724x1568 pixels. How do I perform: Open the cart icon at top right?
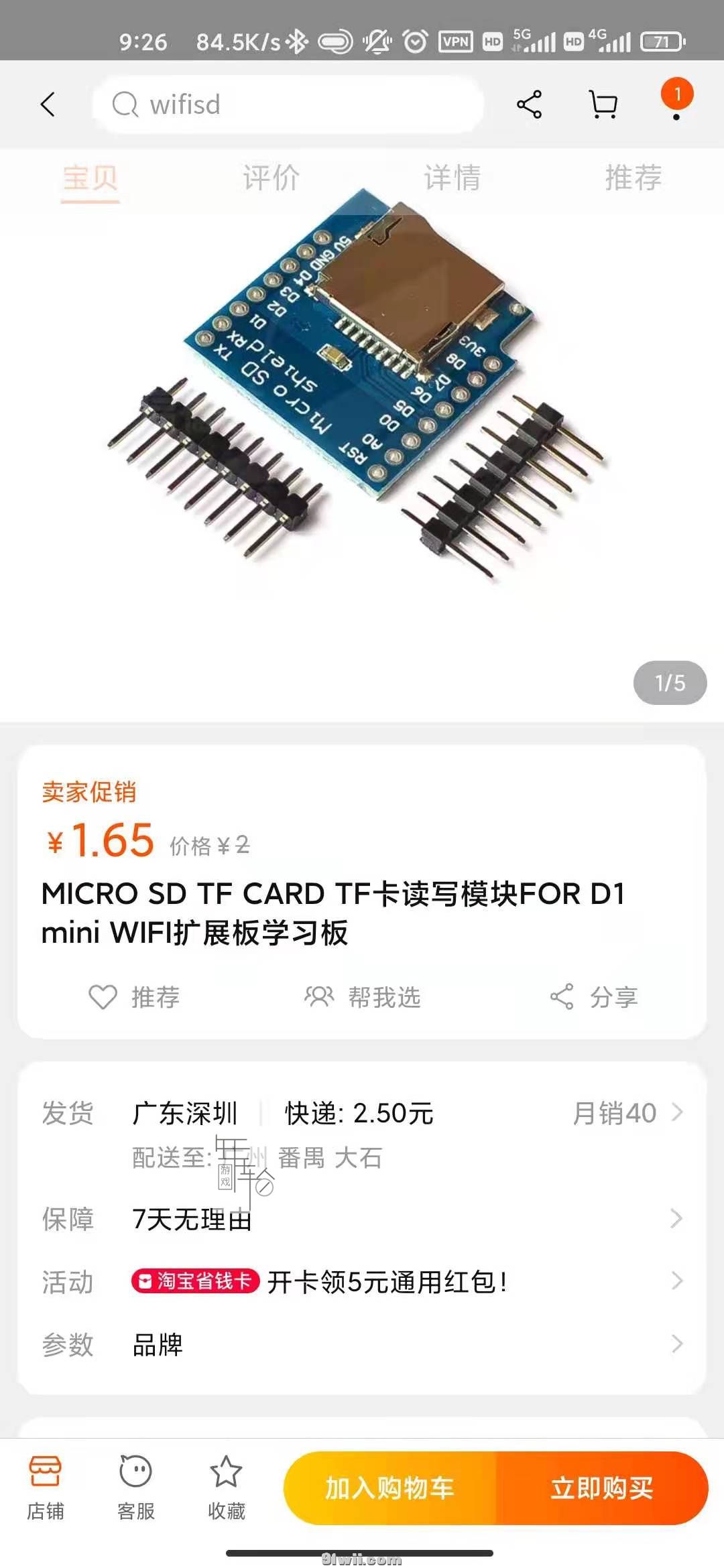601,104
